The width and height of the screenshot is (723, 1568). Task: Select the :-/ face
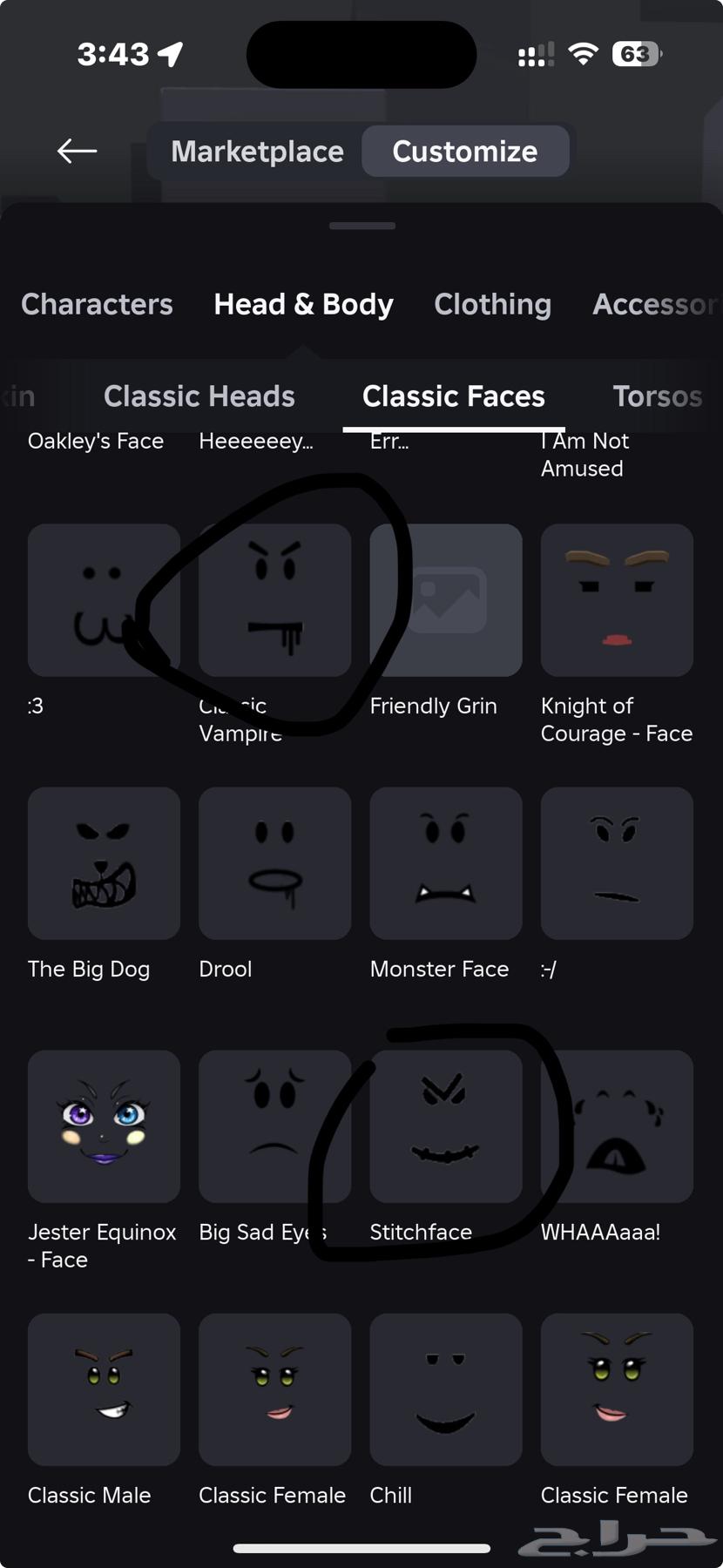[x=616, y=863]
